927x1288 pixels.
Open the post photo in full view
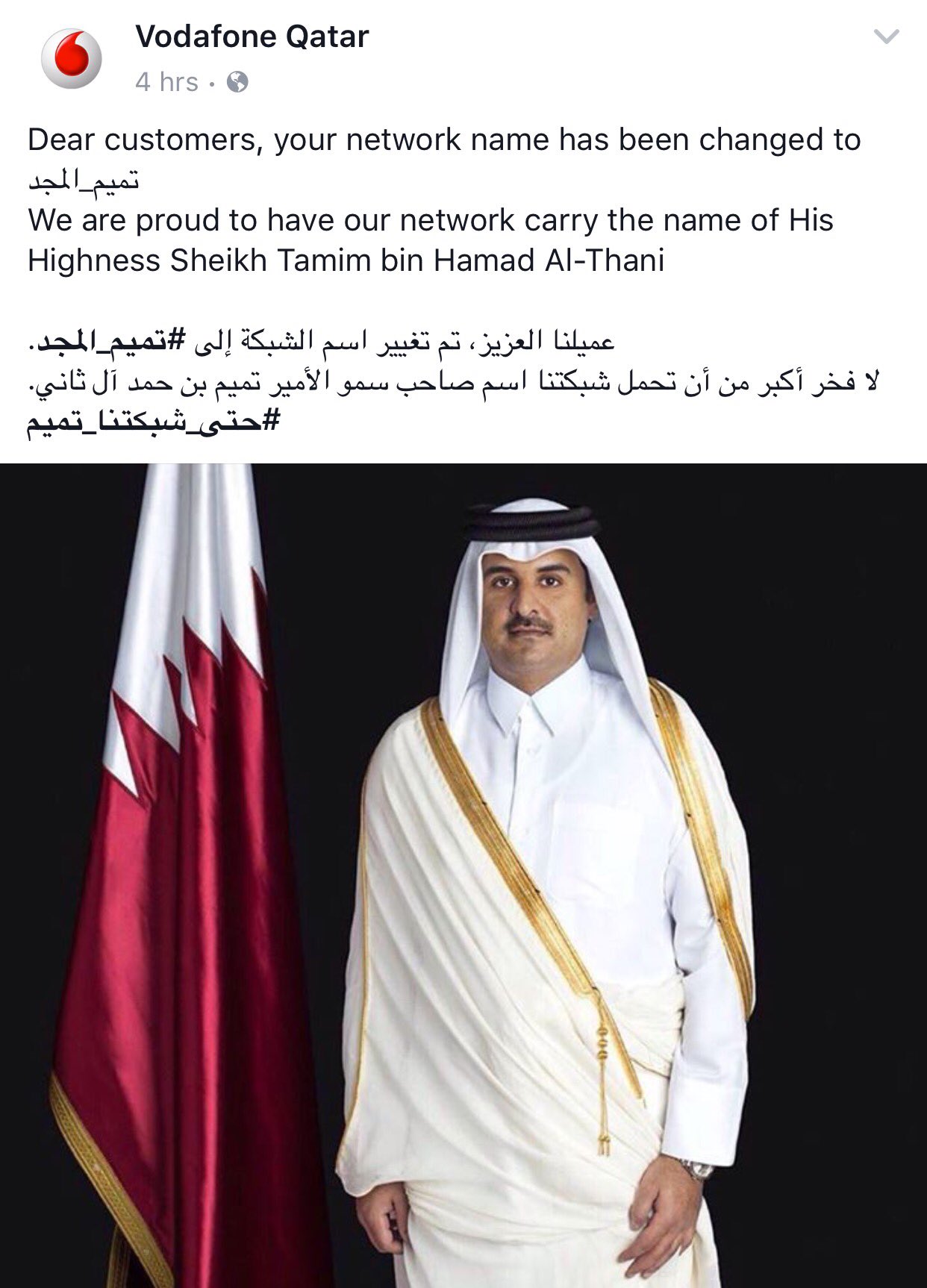tap(463, 873)
